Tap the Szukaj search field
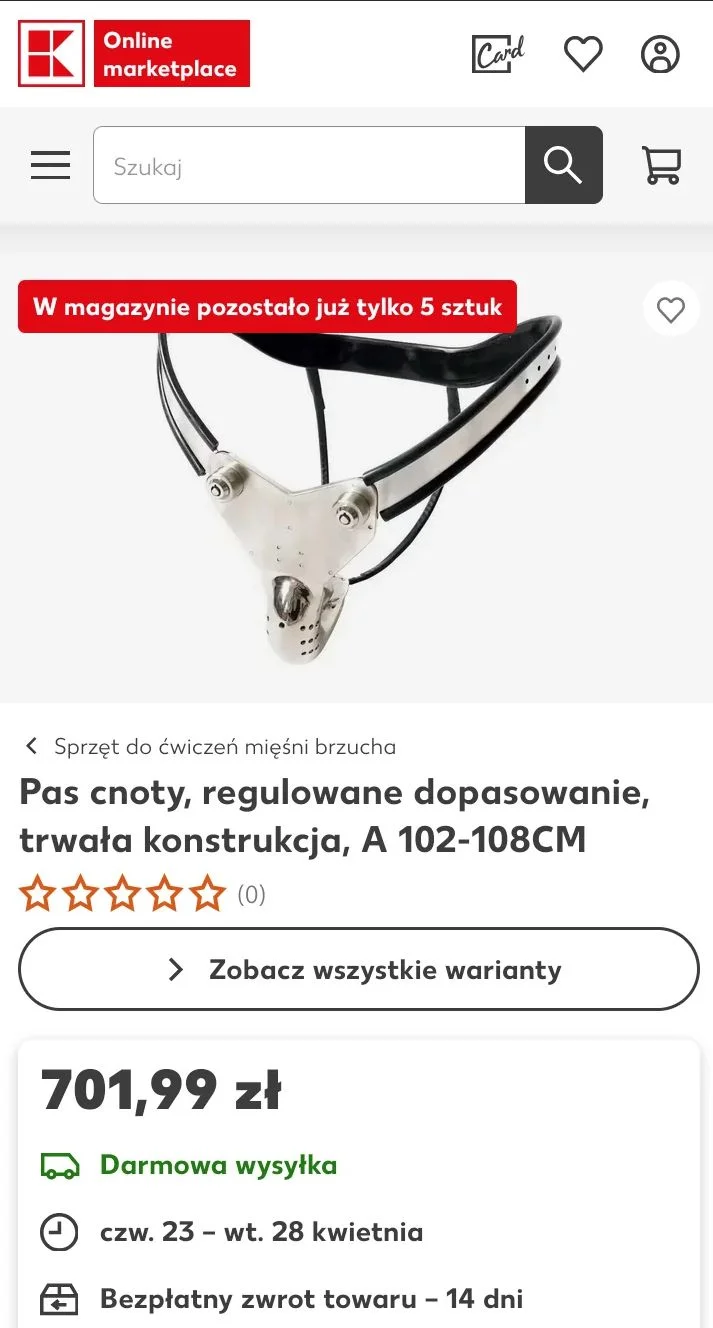This screenshot has width=713, height=1328. point(309,165)
